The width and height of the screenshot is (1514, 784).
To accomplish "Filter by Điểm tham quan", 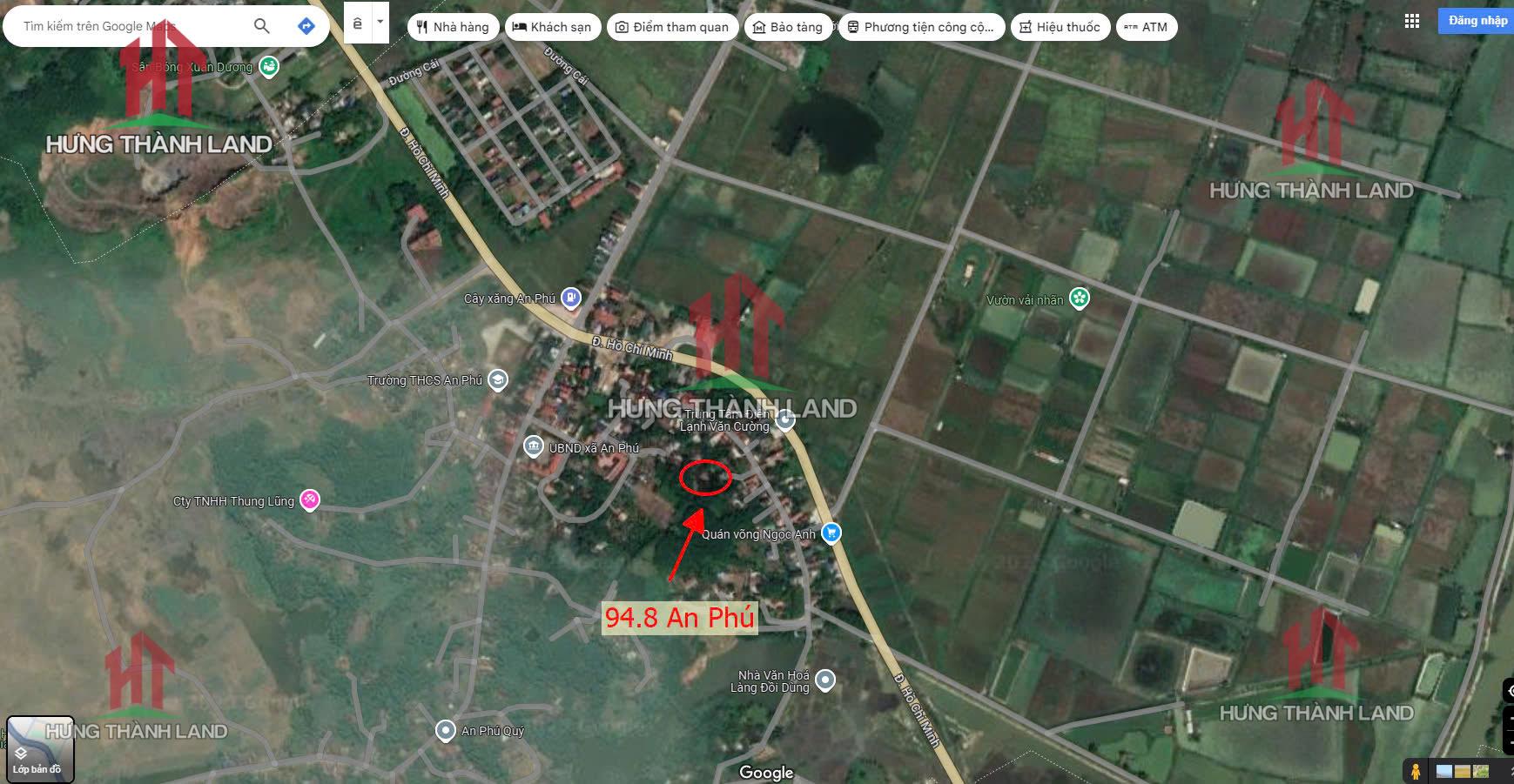I will click(672, 27).
